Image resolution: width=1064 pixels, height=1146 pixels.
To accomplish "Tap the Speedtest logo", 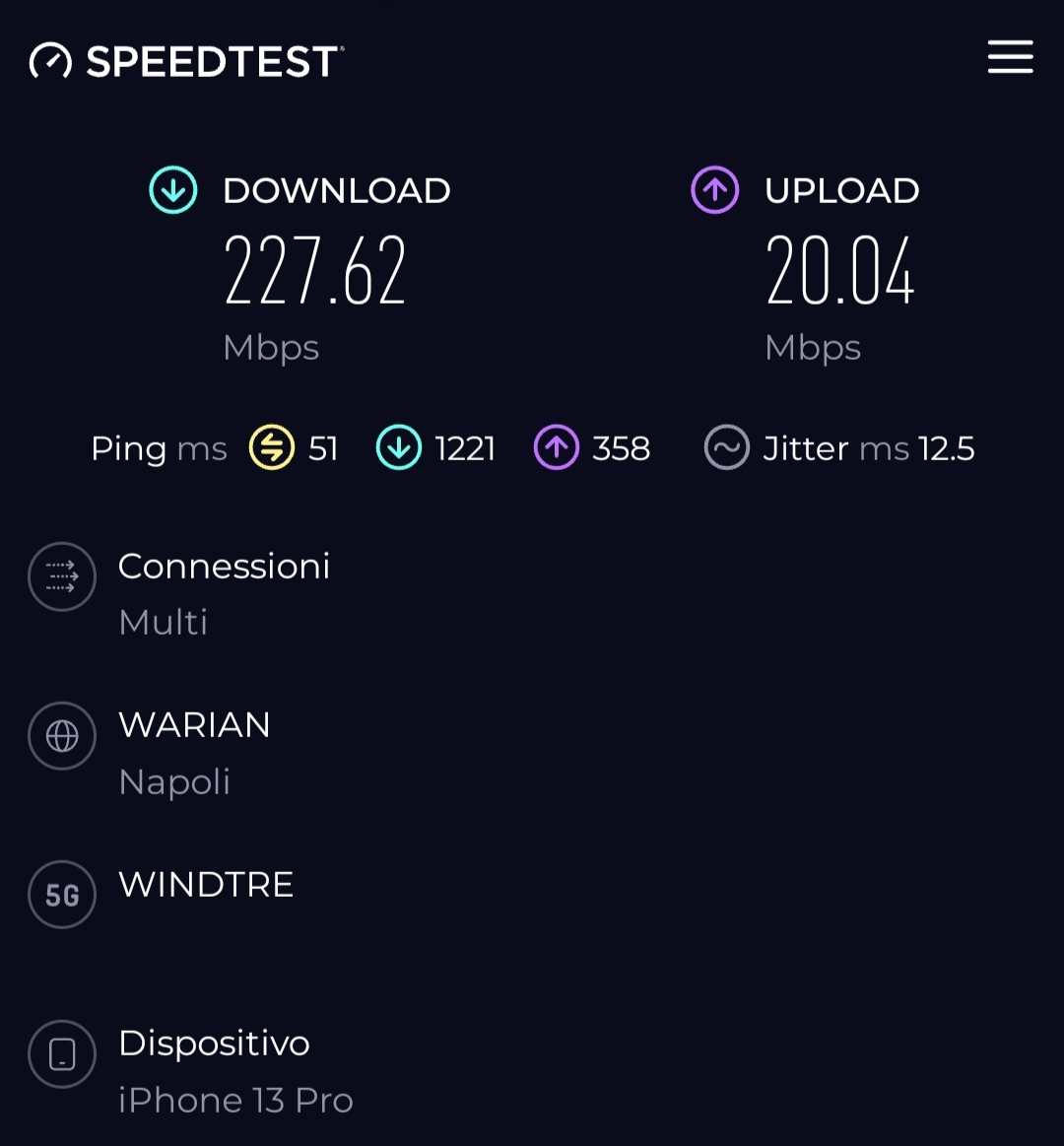I will click(186, 61).
